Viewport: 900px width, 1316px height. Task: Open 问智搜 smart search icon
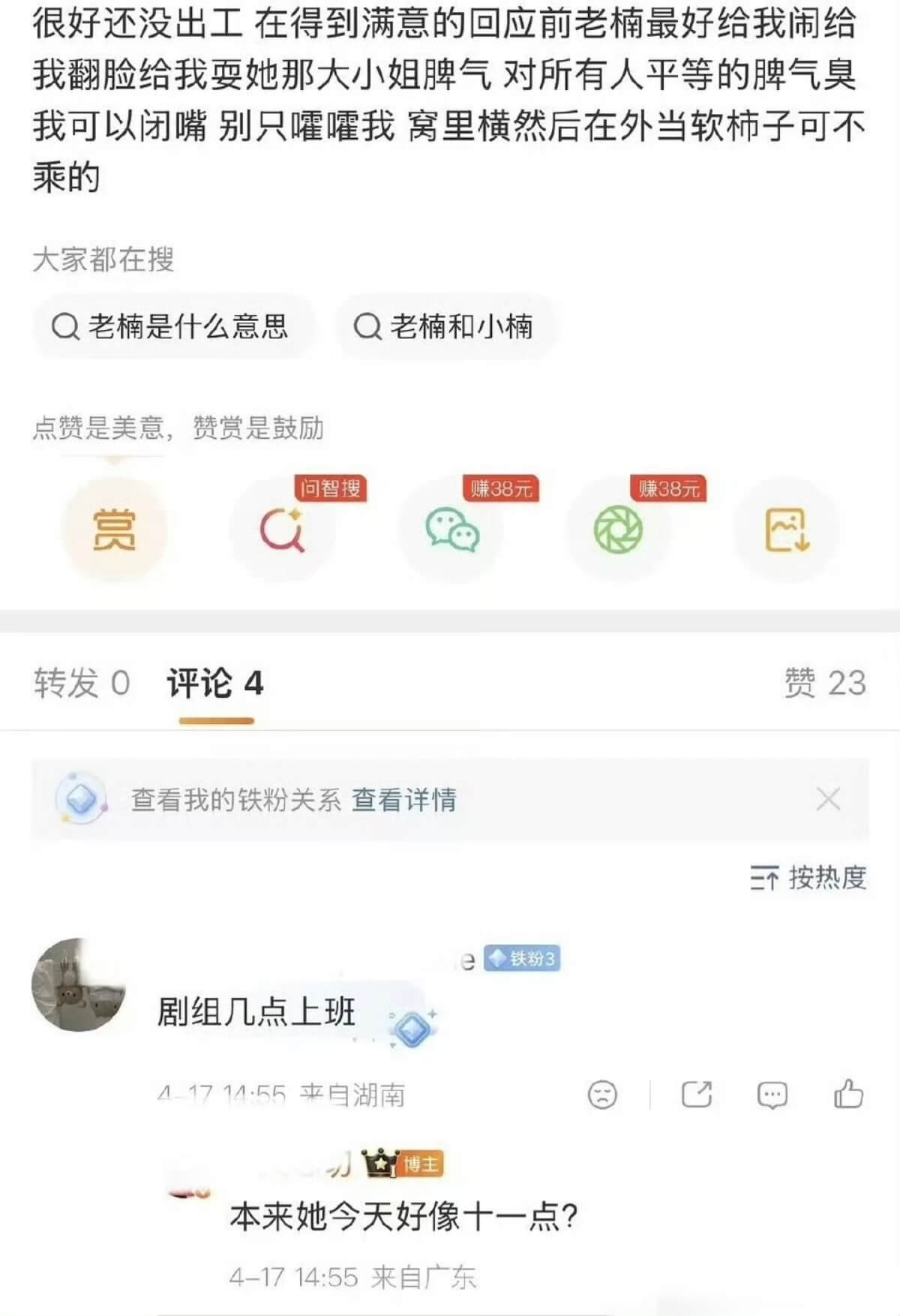(x=282, y=530)
